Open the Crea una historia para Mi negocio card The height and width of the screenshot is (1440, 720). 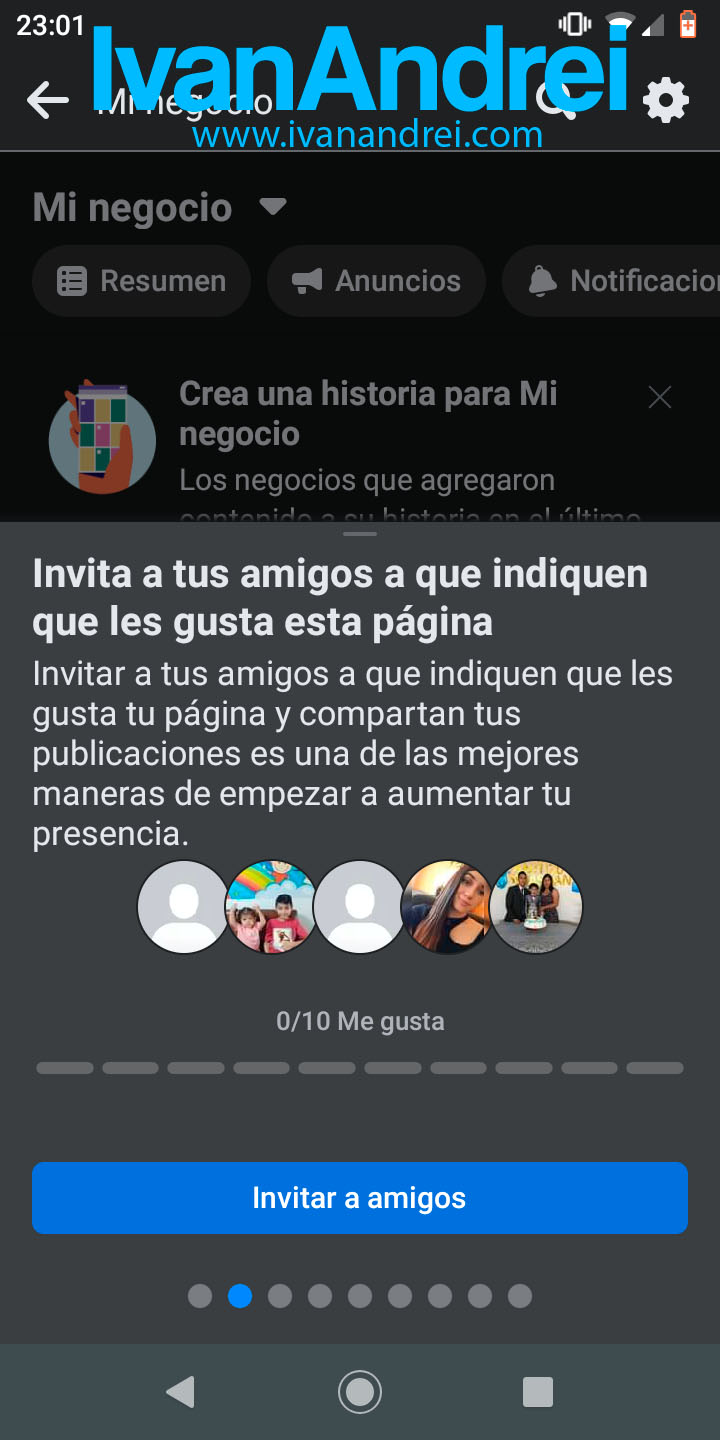[x=368, y=413]
